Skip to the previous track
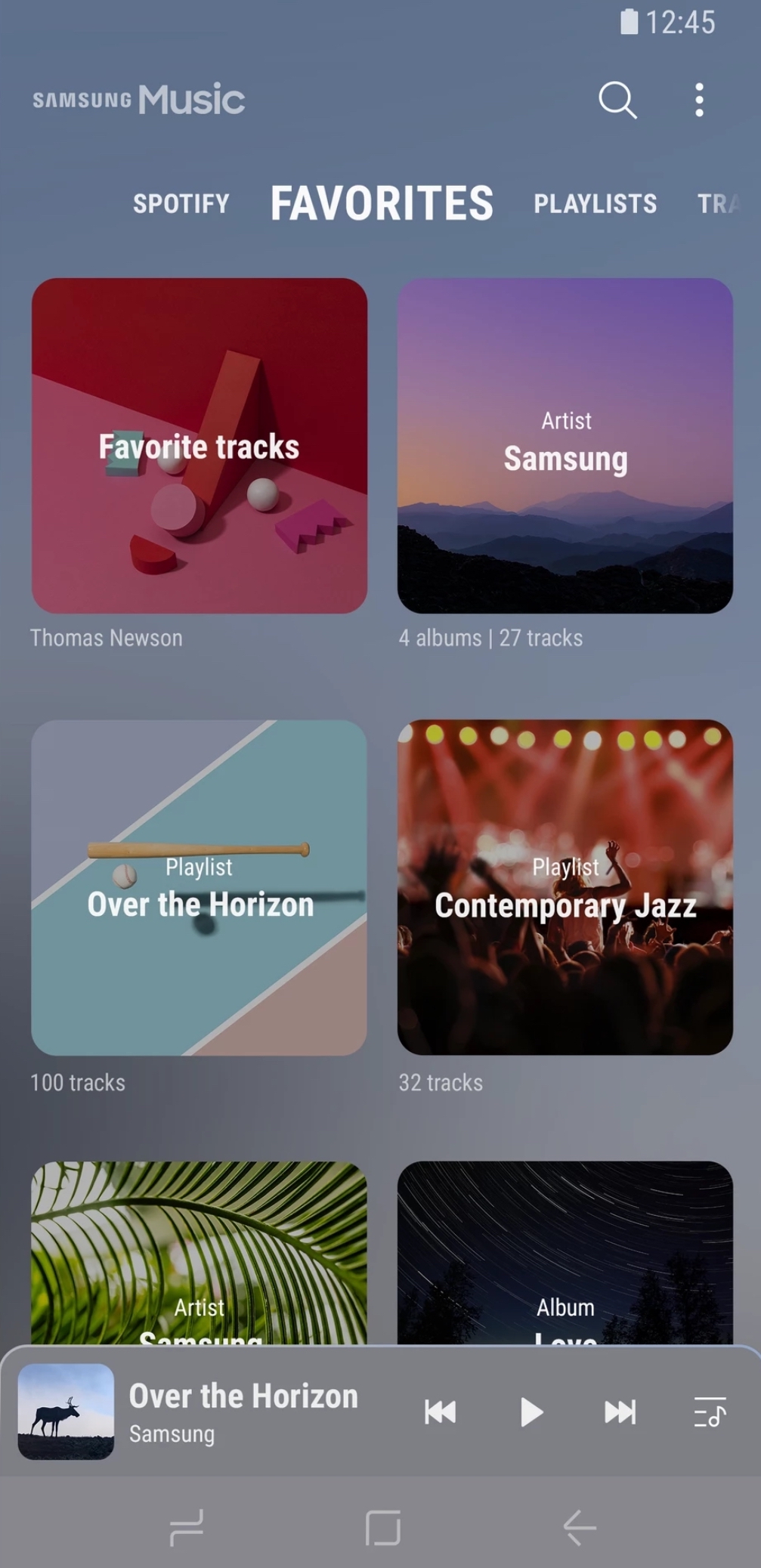The width and height of the screenshot is (761, 1568). click(440, 1412)
